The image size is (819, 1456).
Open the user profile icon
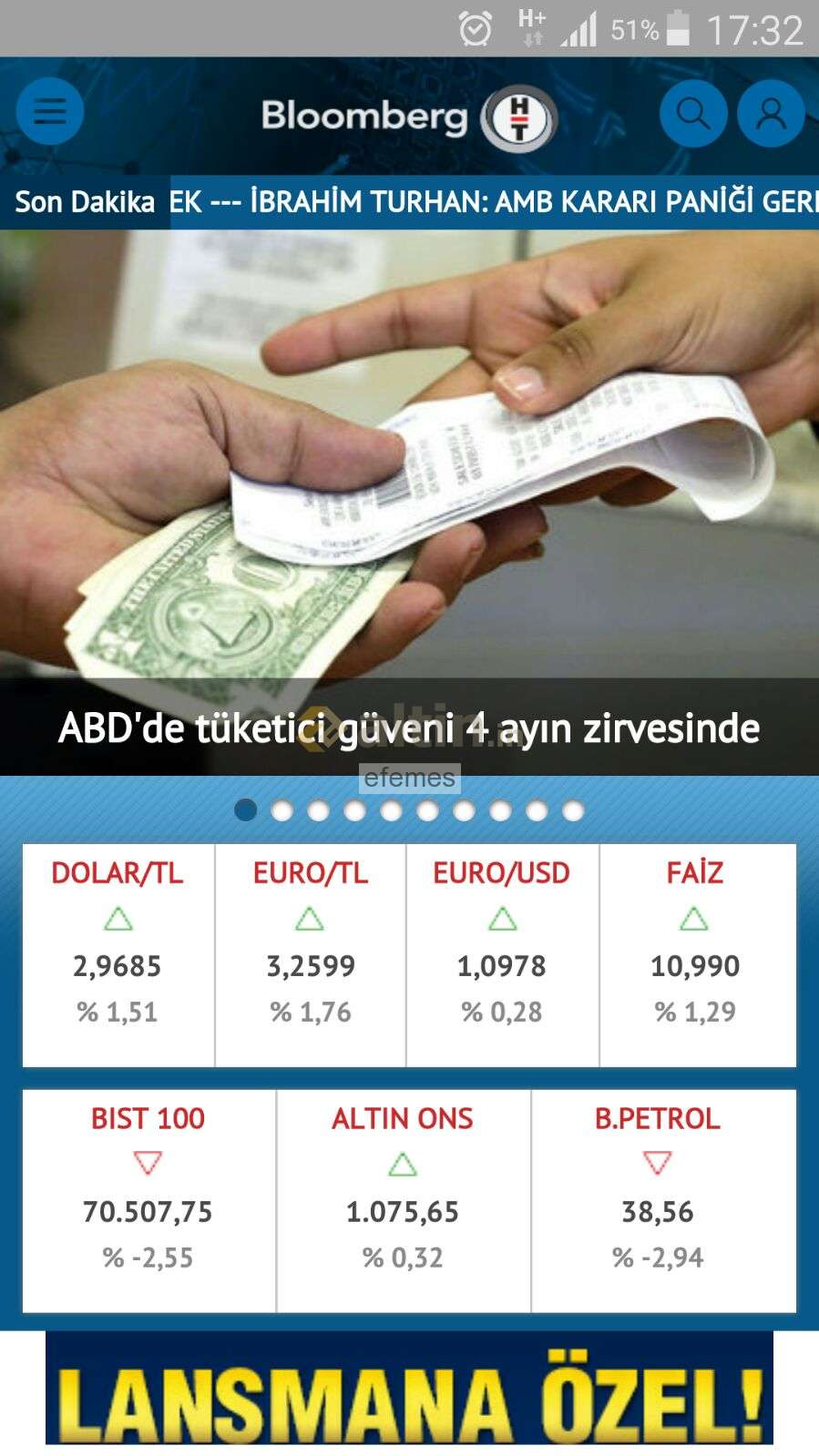click(771, 114)
